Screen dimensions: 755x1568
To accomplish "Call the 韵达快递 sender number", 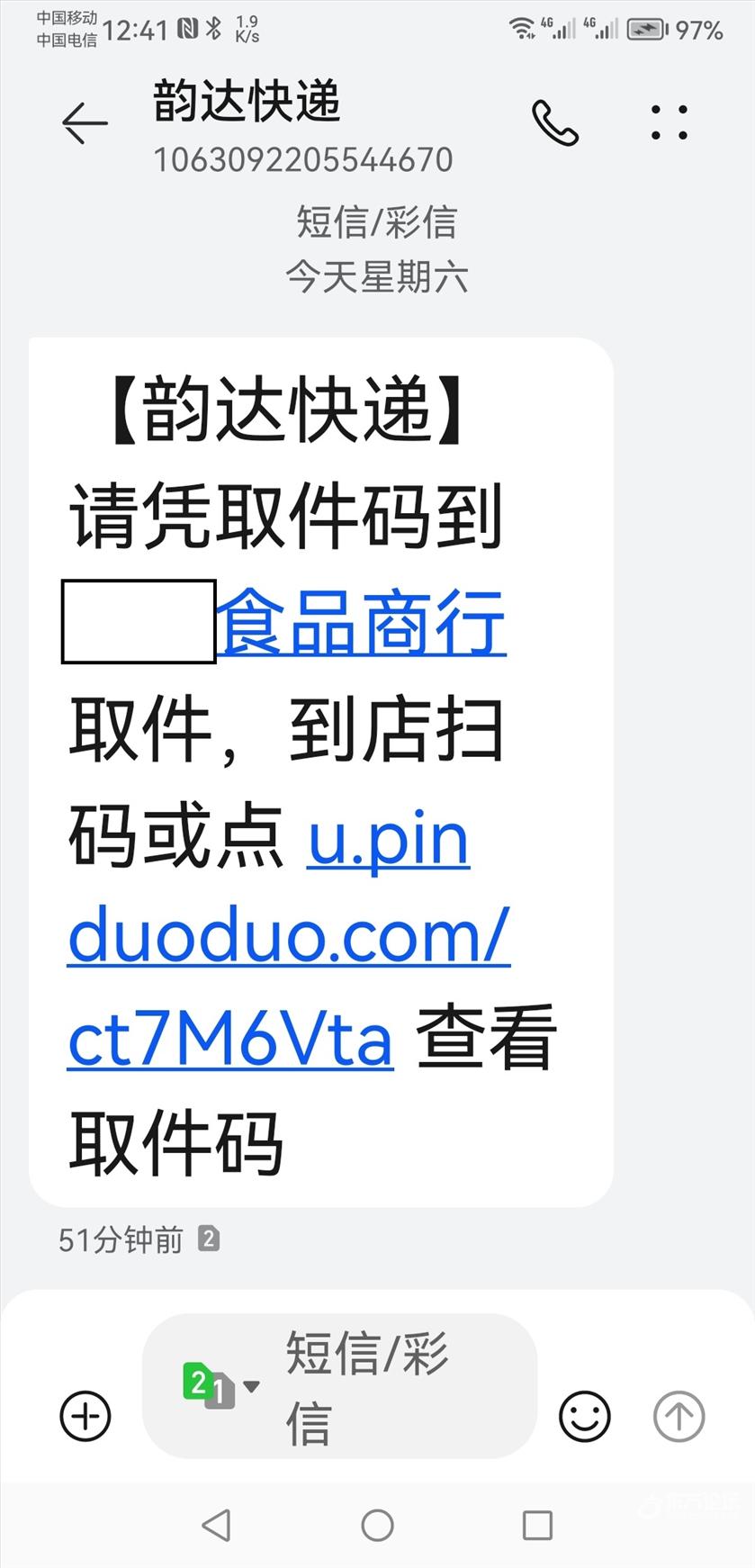I will [x=554, y=122].
